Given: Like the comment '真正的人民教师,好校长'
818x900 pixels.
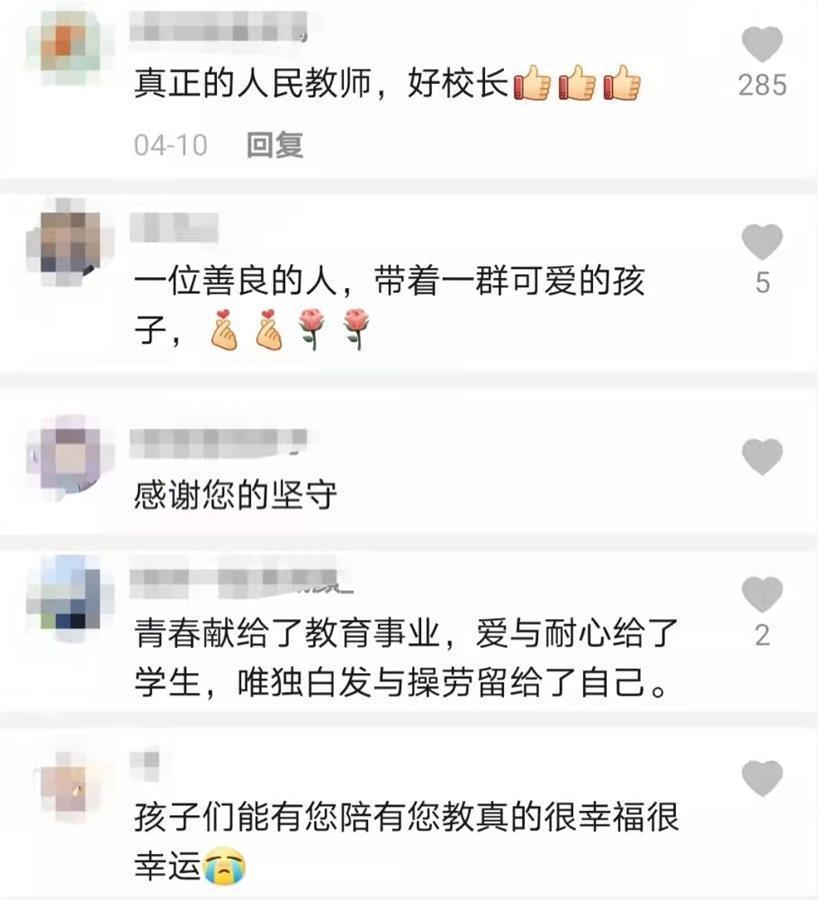Looking at the screenshot, I should coord(762,45).
